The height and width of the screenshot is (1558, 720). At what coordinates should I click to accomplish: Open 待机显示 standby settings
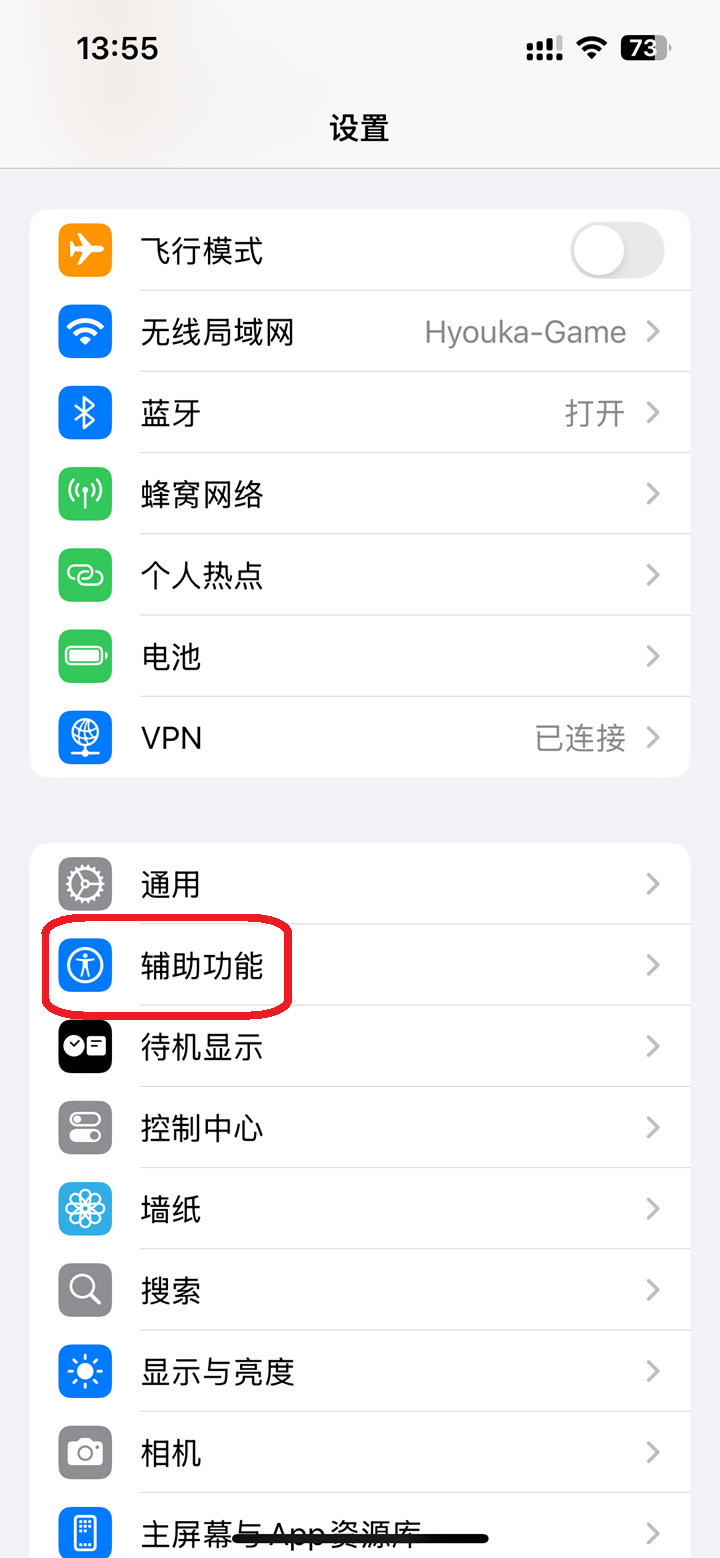(x=360, y=1047)
